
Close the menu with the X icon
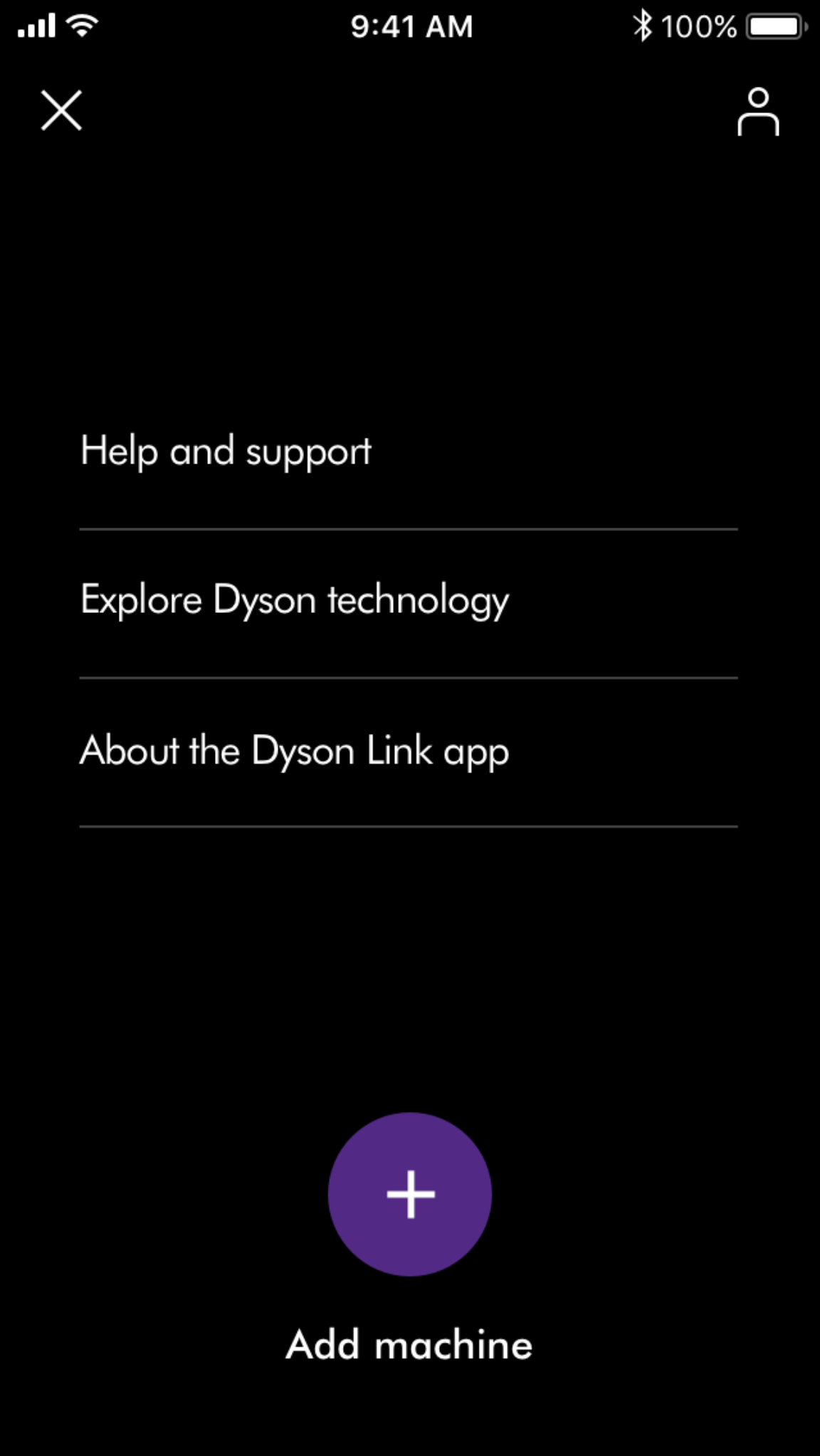pyautogui.click(x=61, y=110)
